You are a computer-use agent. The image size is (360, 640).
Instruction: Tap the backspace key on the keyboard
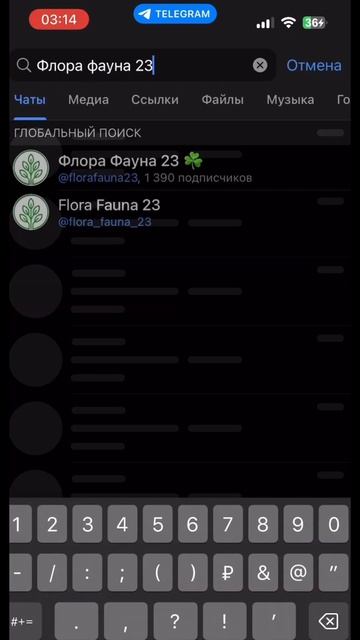[329, 622]
